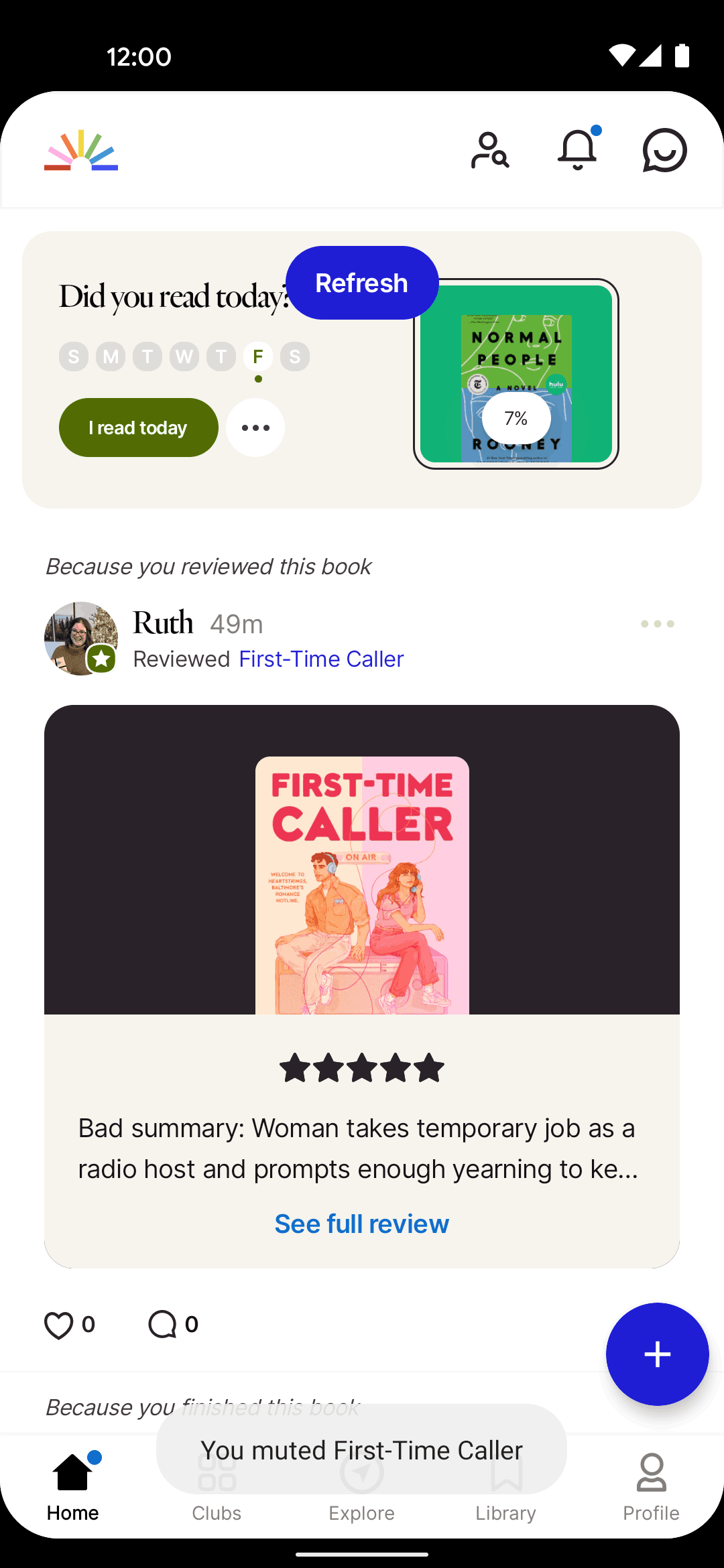Create a new post with plus button

coord(657,1354)
